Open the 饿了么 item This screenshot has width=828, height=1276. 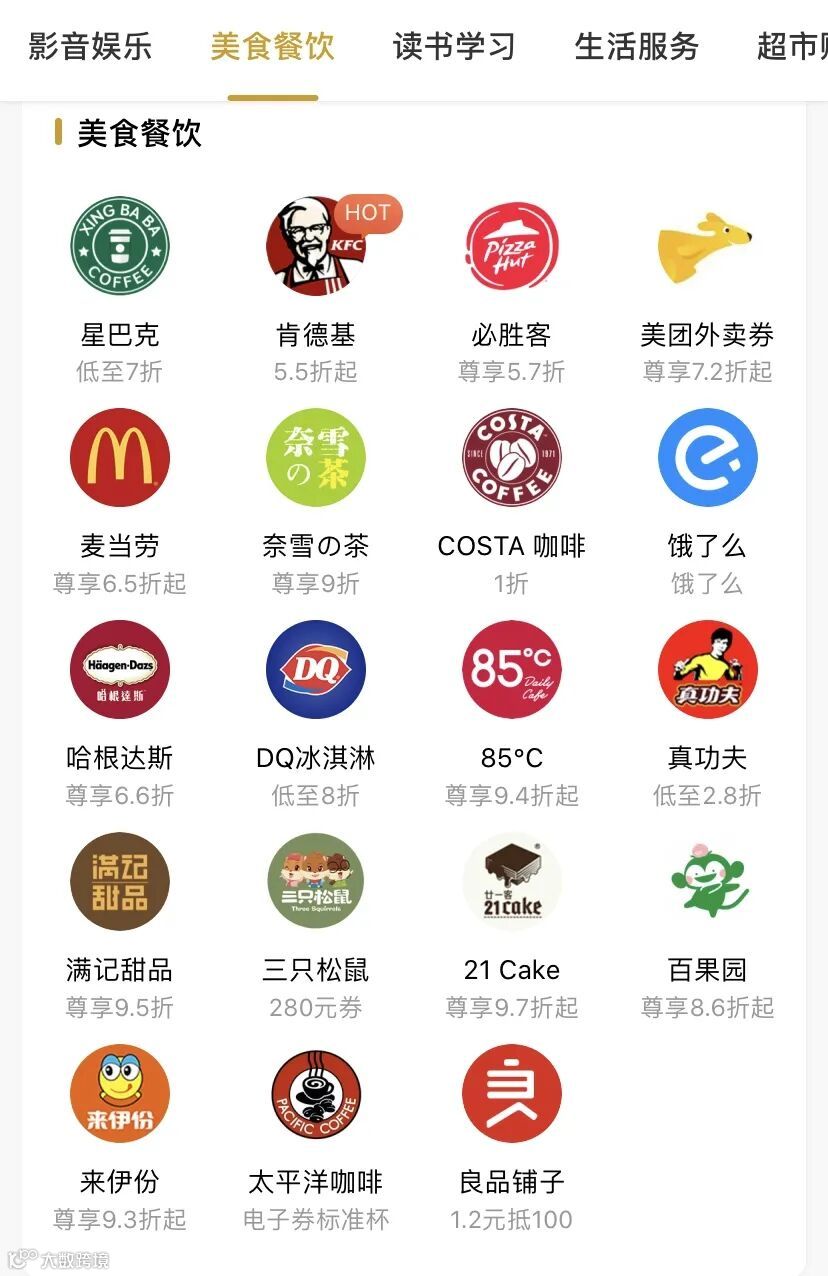click(708, 502)
